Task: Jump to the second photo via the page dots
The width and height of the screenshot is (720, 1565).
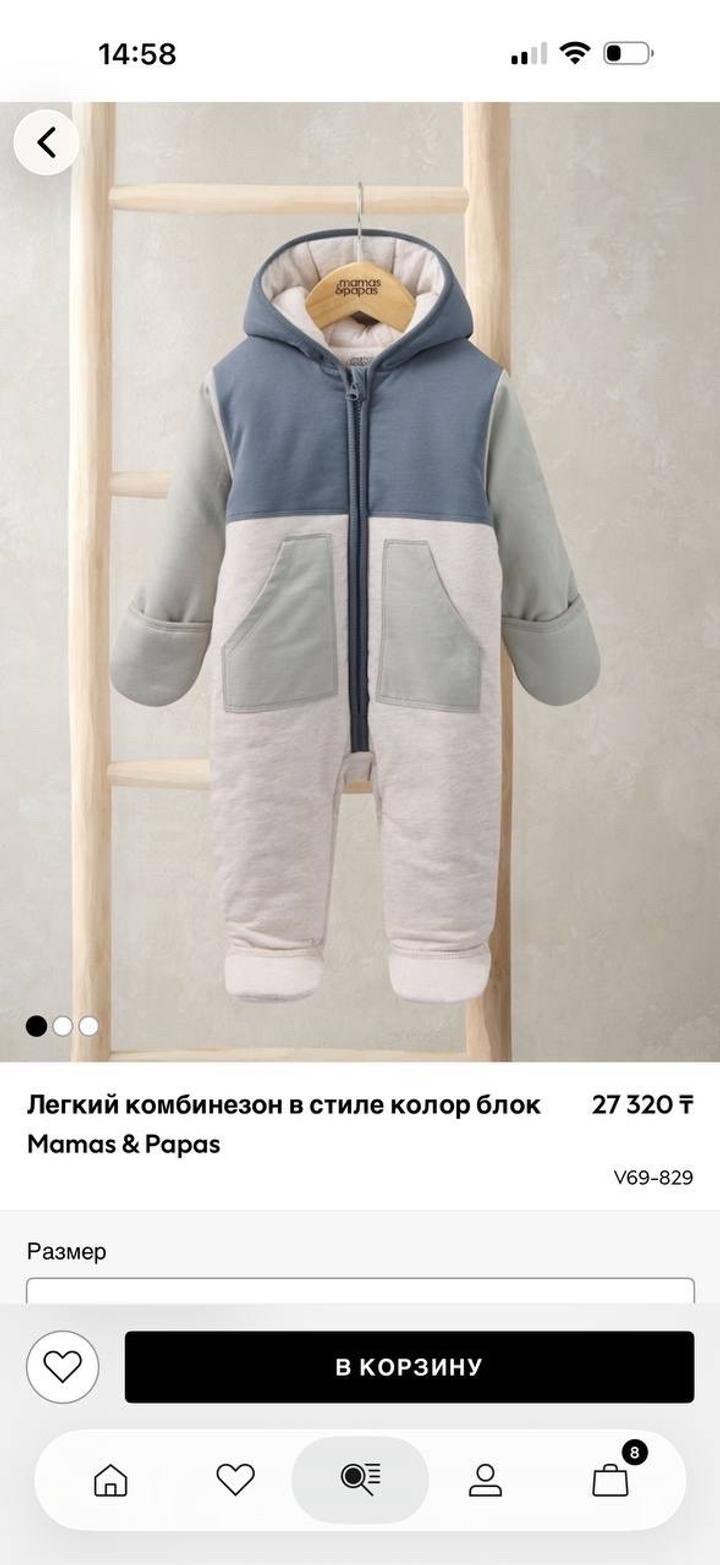Action: tap(63, 1026)
